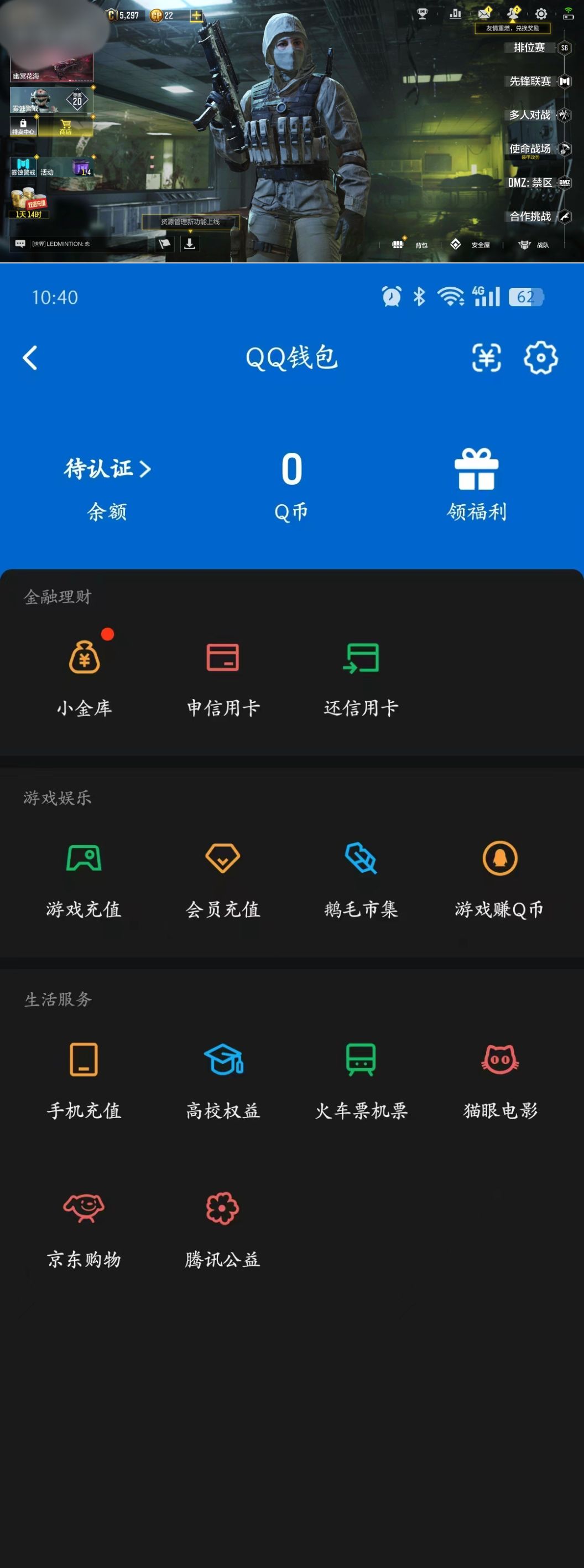Switch to 排位赛 ranked mode
584x1568 pixels.
530,48
